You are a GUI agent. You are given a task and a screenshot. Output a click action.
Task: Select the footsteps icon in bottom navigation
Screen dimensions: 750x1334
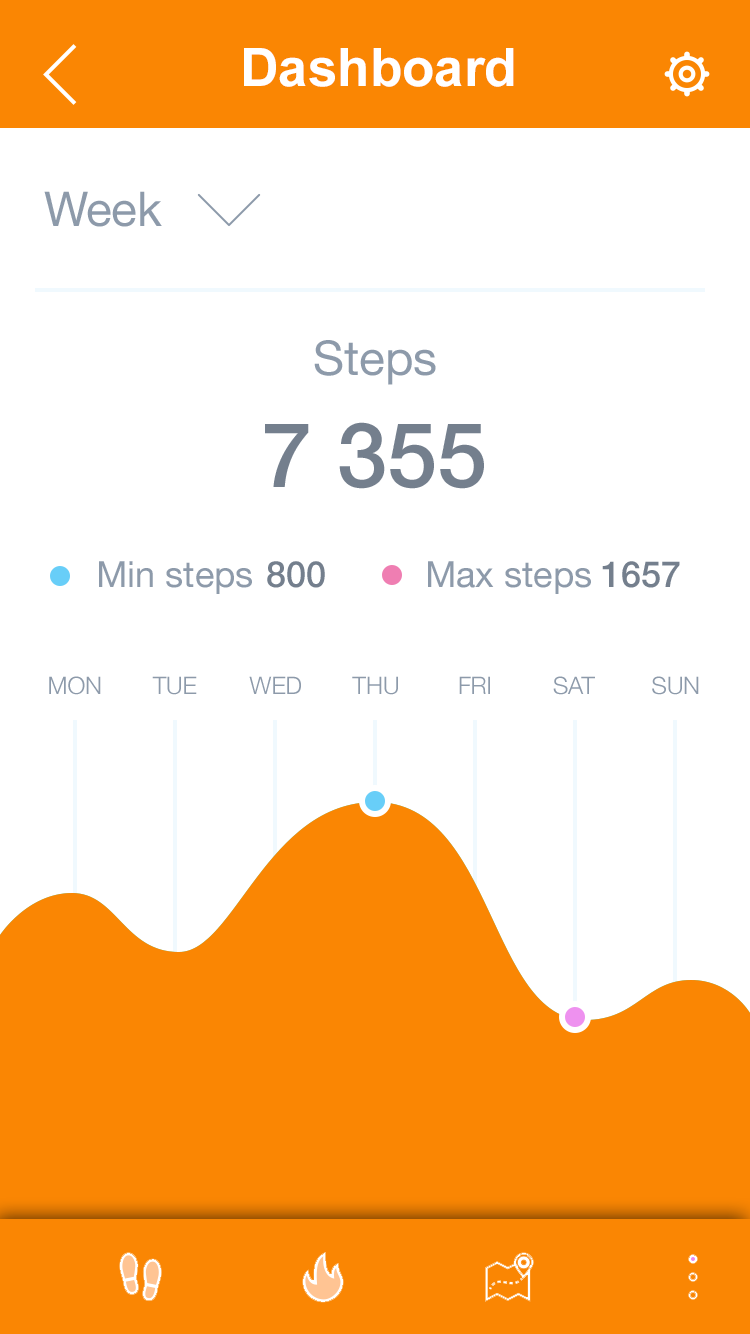(x=140, y=1276)
